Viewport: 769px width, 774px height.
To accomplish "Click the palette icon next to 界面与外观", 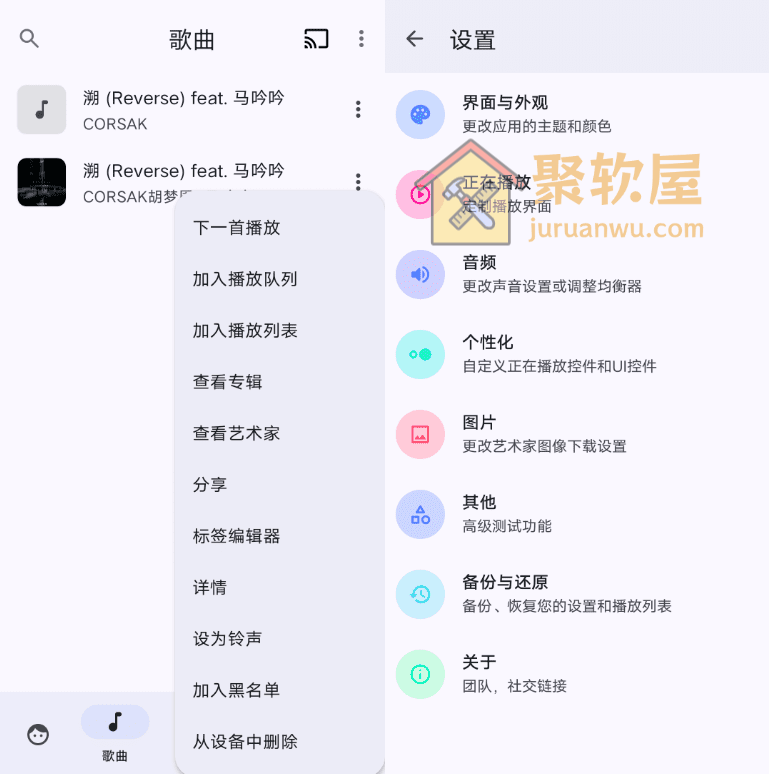I will point(420,115).
